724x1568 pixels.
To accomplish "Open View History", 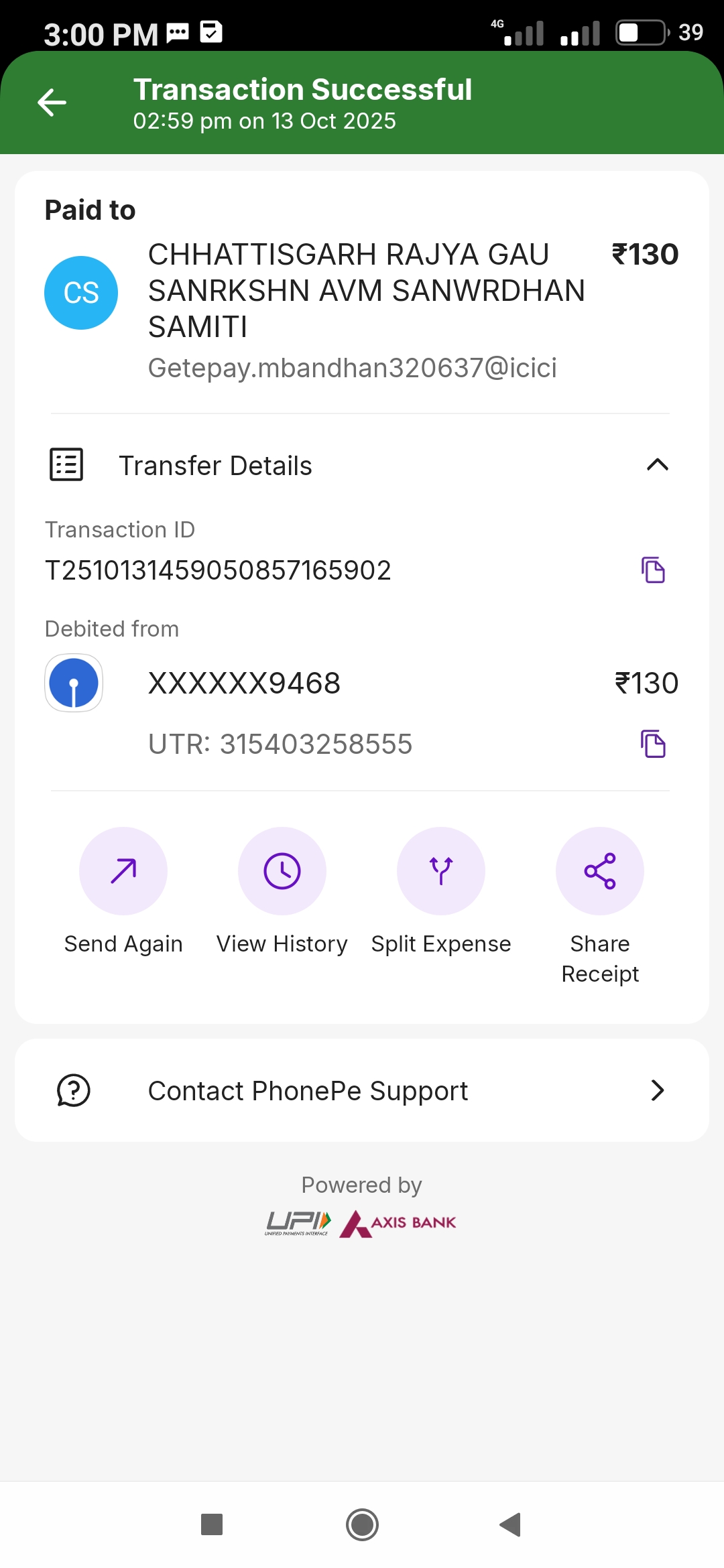I will (282, 871).
